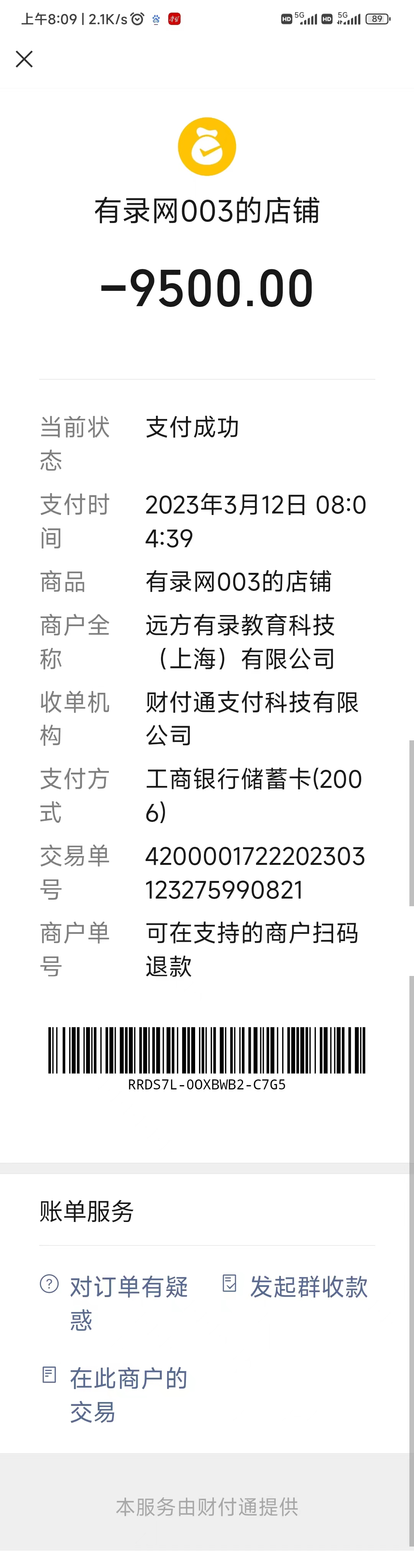Start a group collection via 发起群收款
The image size is (414, 1568).
pos(308,1286)
